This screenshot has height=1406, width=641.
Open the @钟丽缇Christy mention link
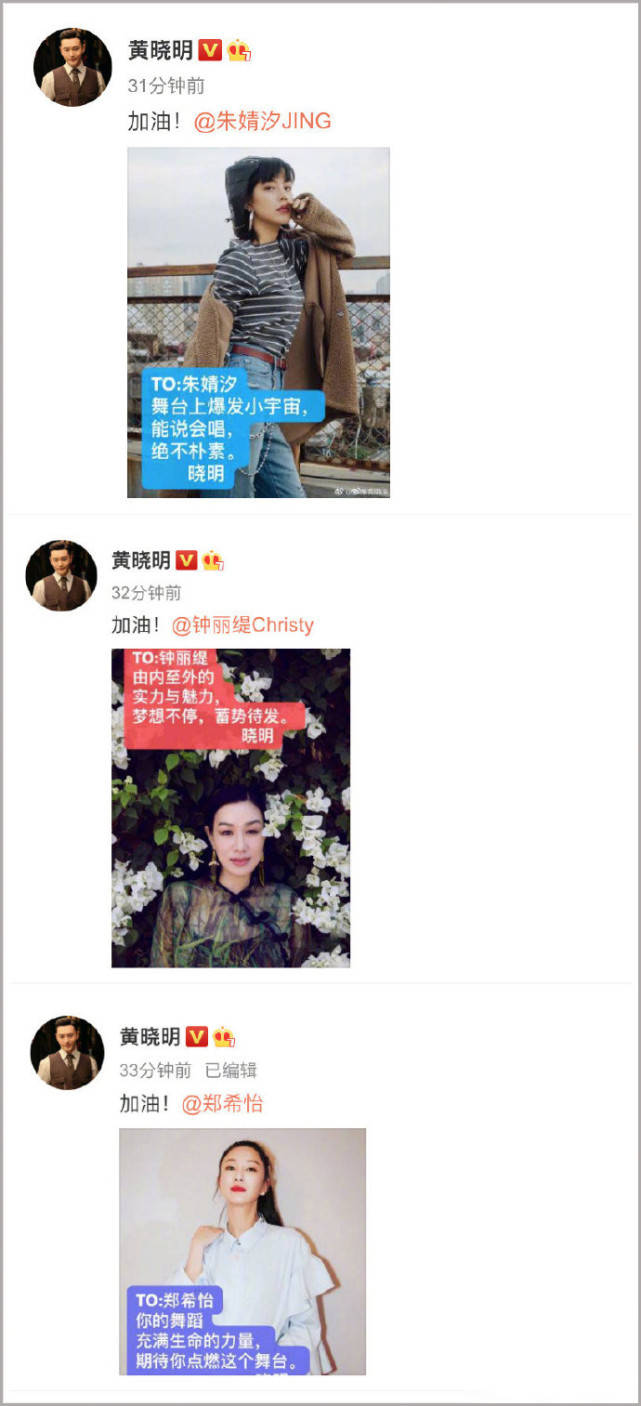pyautogui.click(x=243, y=625)
